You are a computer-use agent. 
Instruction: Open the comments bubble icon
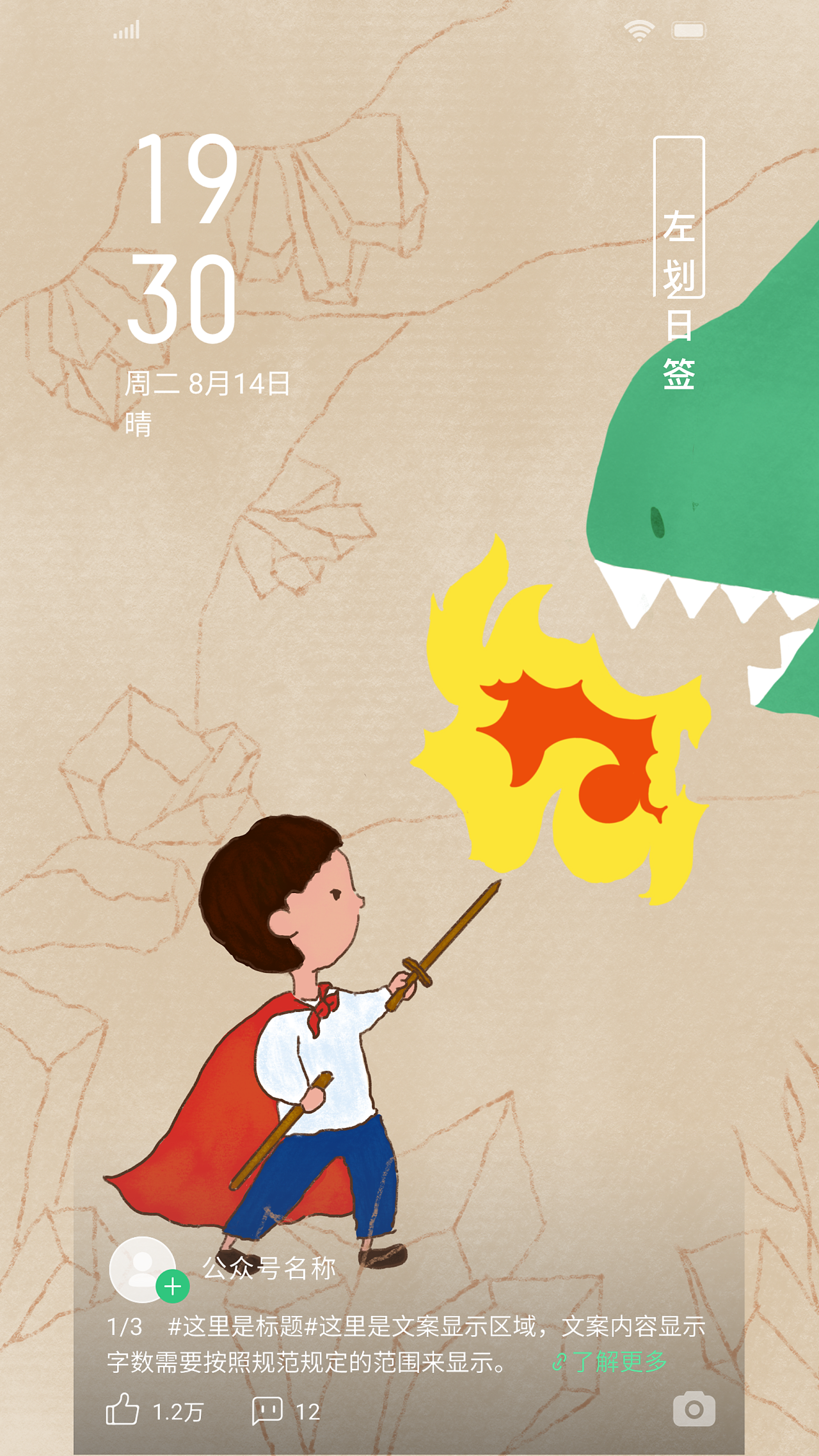pyautogui.click(x=267, y=1410)
